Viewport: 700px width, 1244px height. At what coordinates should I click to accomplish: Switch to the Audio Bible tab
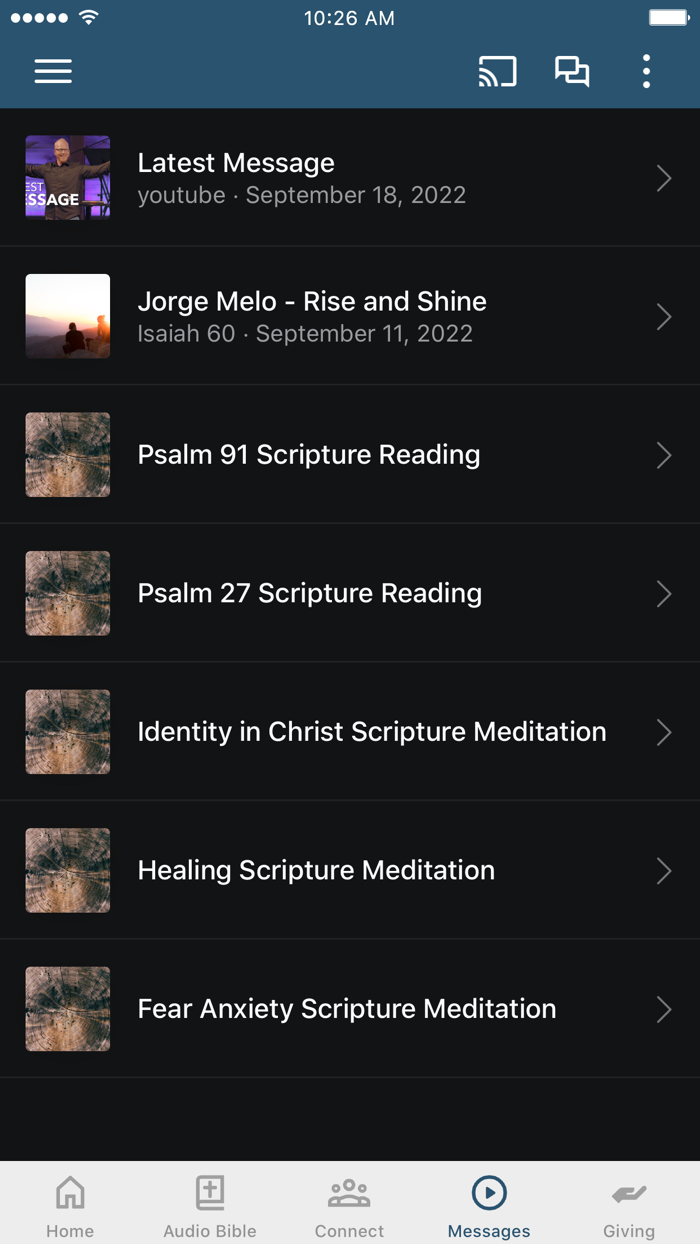click(x=210, y=1205)
